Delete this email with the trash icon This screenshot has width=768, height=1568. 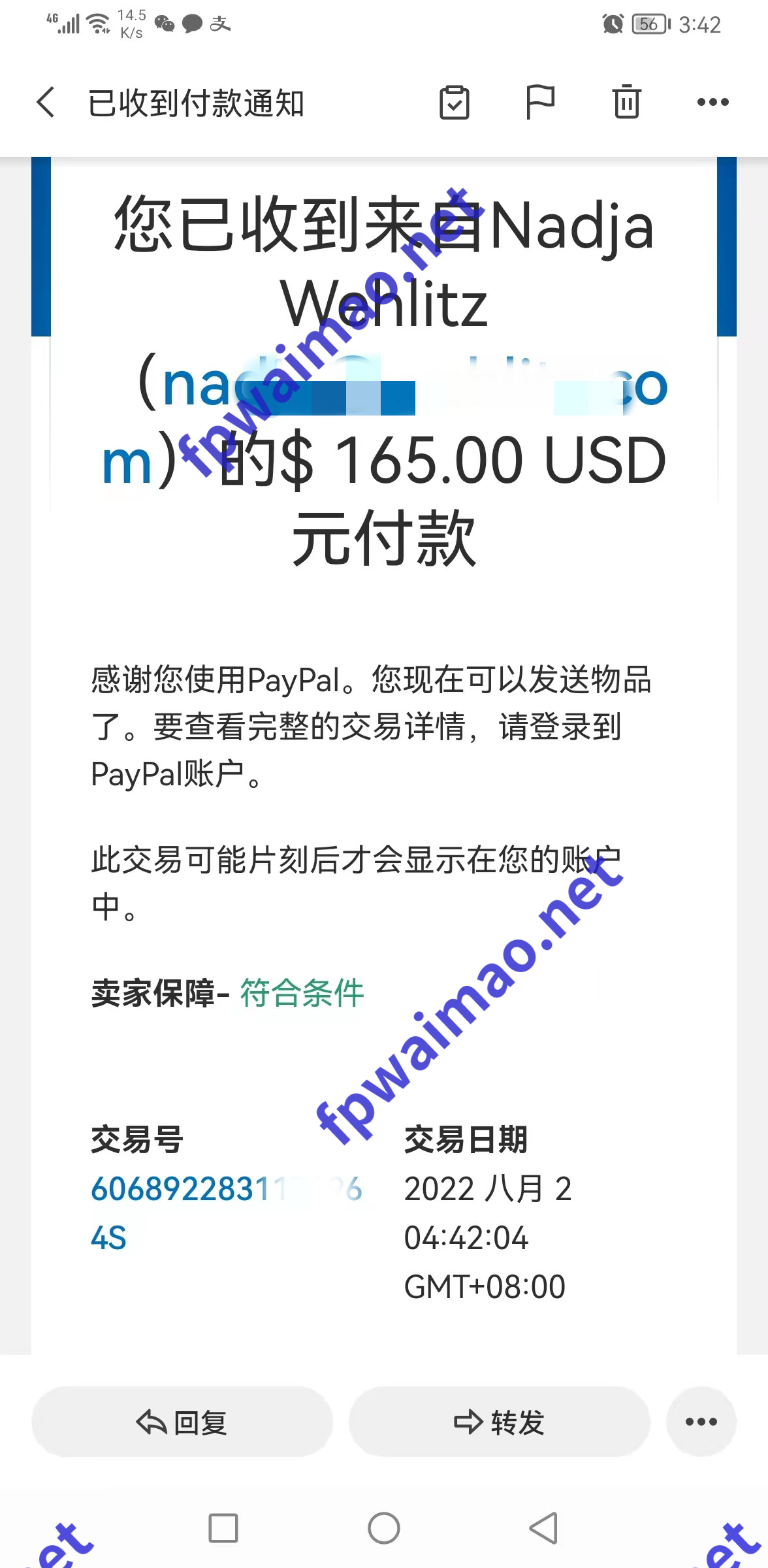pyautogui.click(x=626, y=103)
